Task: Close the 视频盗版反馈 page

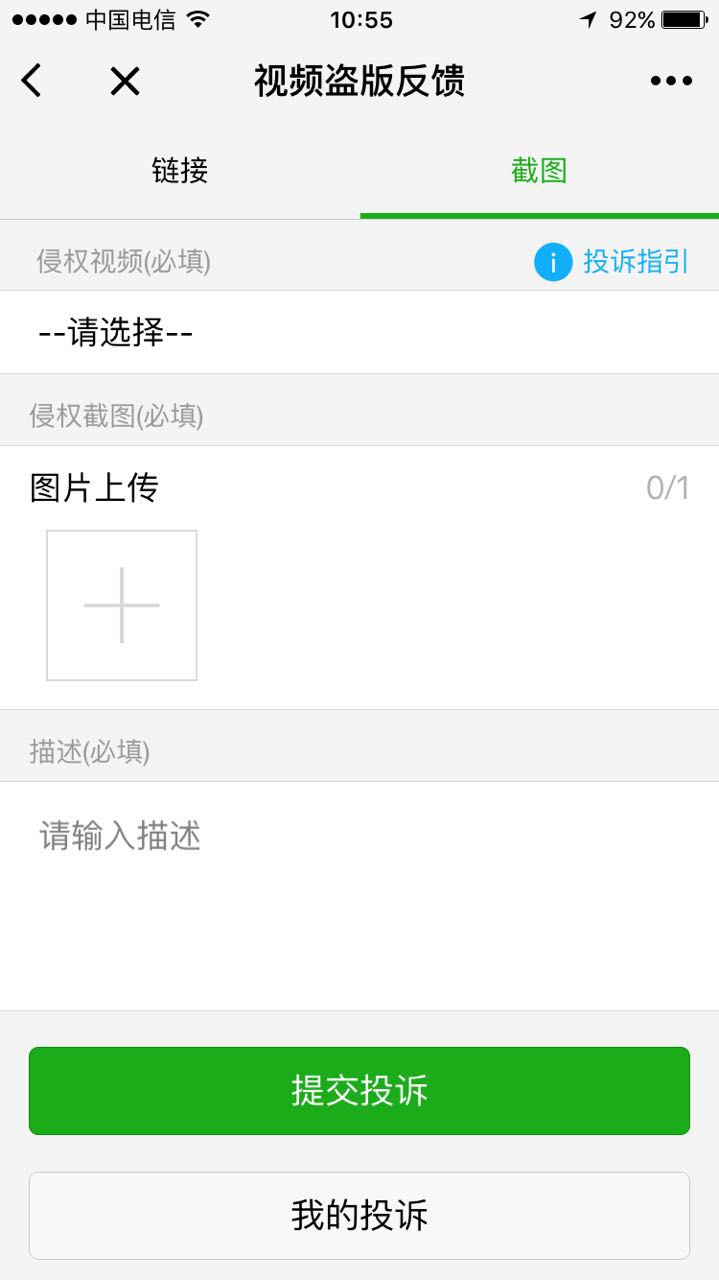Action: point(125,81)
